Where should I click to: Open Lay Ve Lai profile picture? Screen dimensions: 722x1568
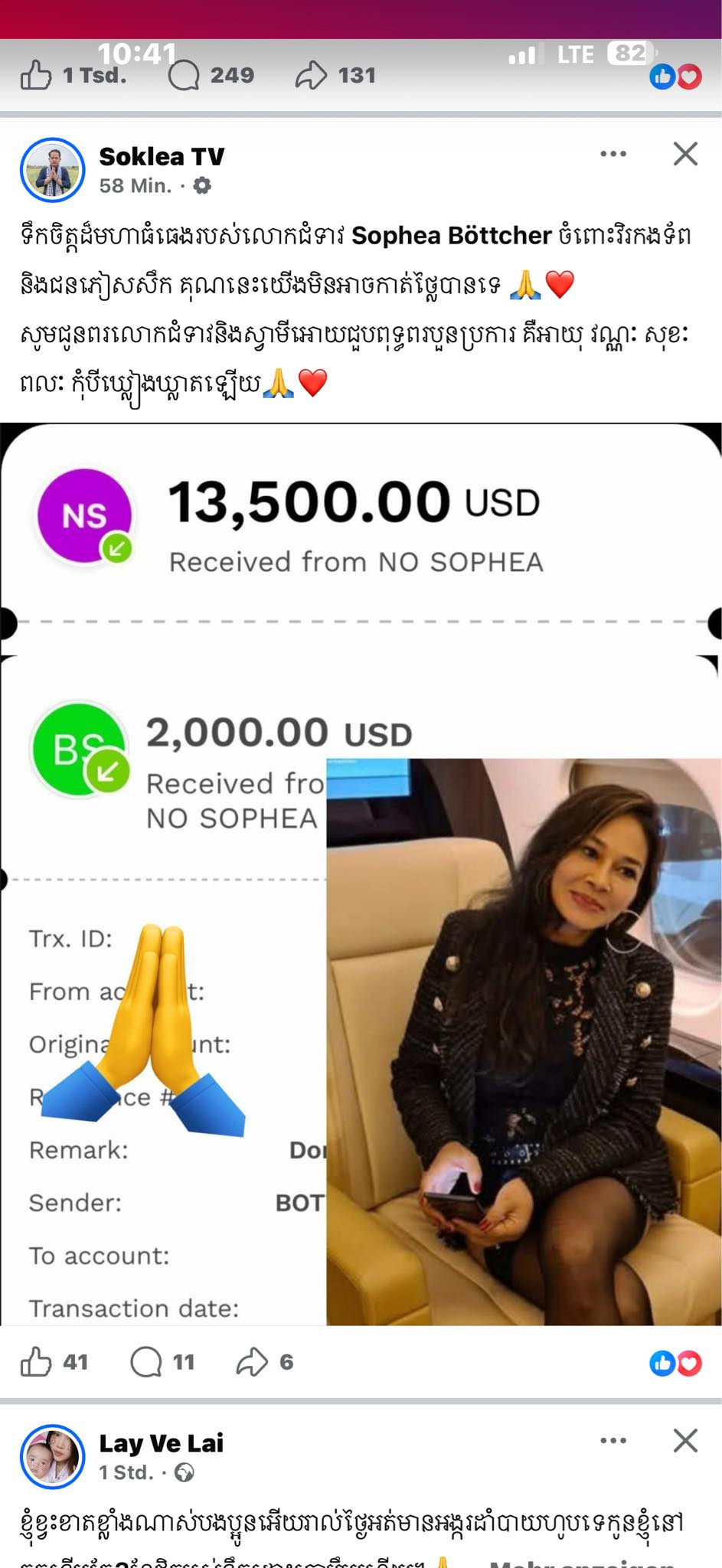(52, 1457)
